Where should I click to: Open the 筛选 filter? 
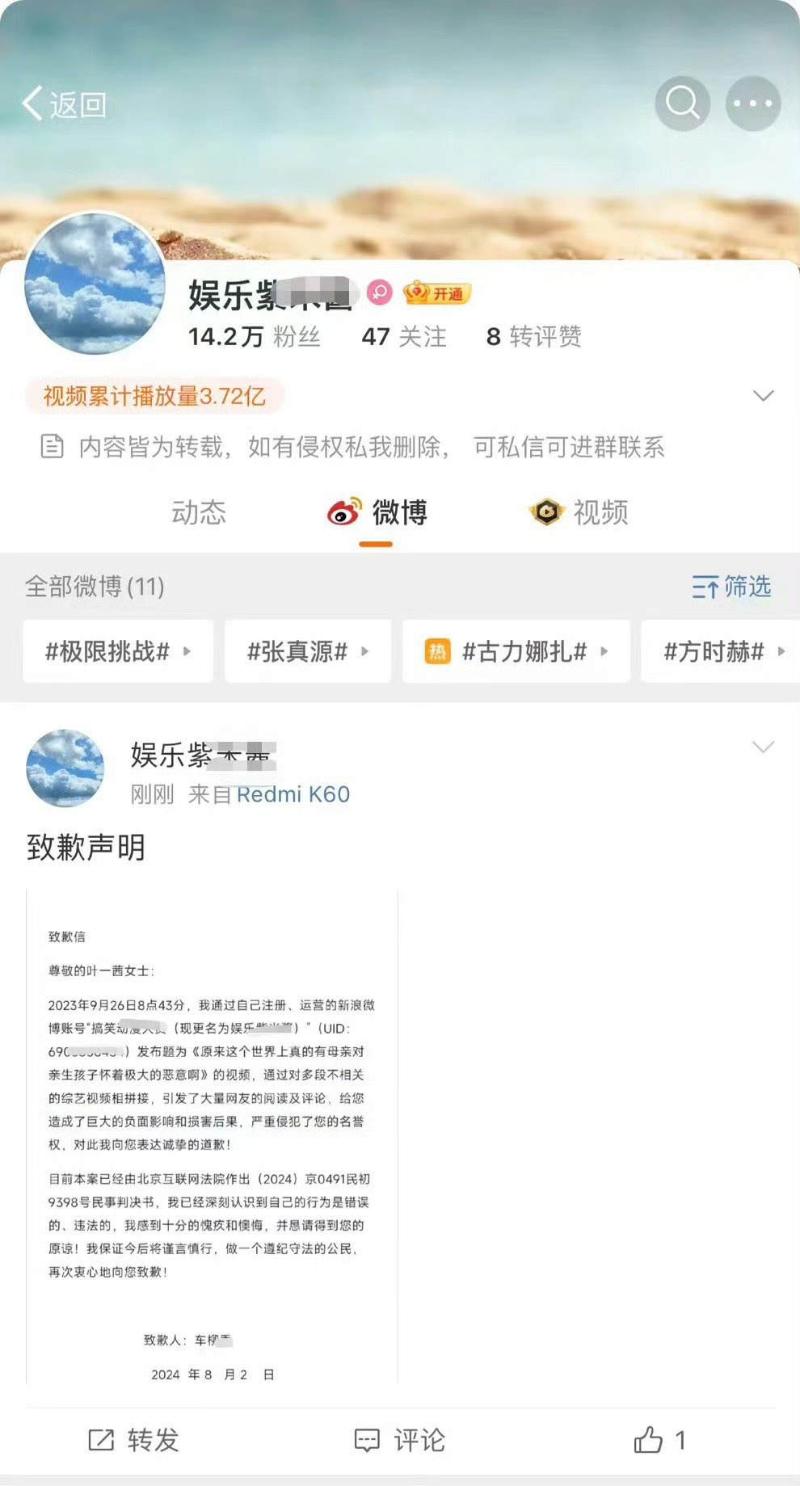tap(732, 587)
